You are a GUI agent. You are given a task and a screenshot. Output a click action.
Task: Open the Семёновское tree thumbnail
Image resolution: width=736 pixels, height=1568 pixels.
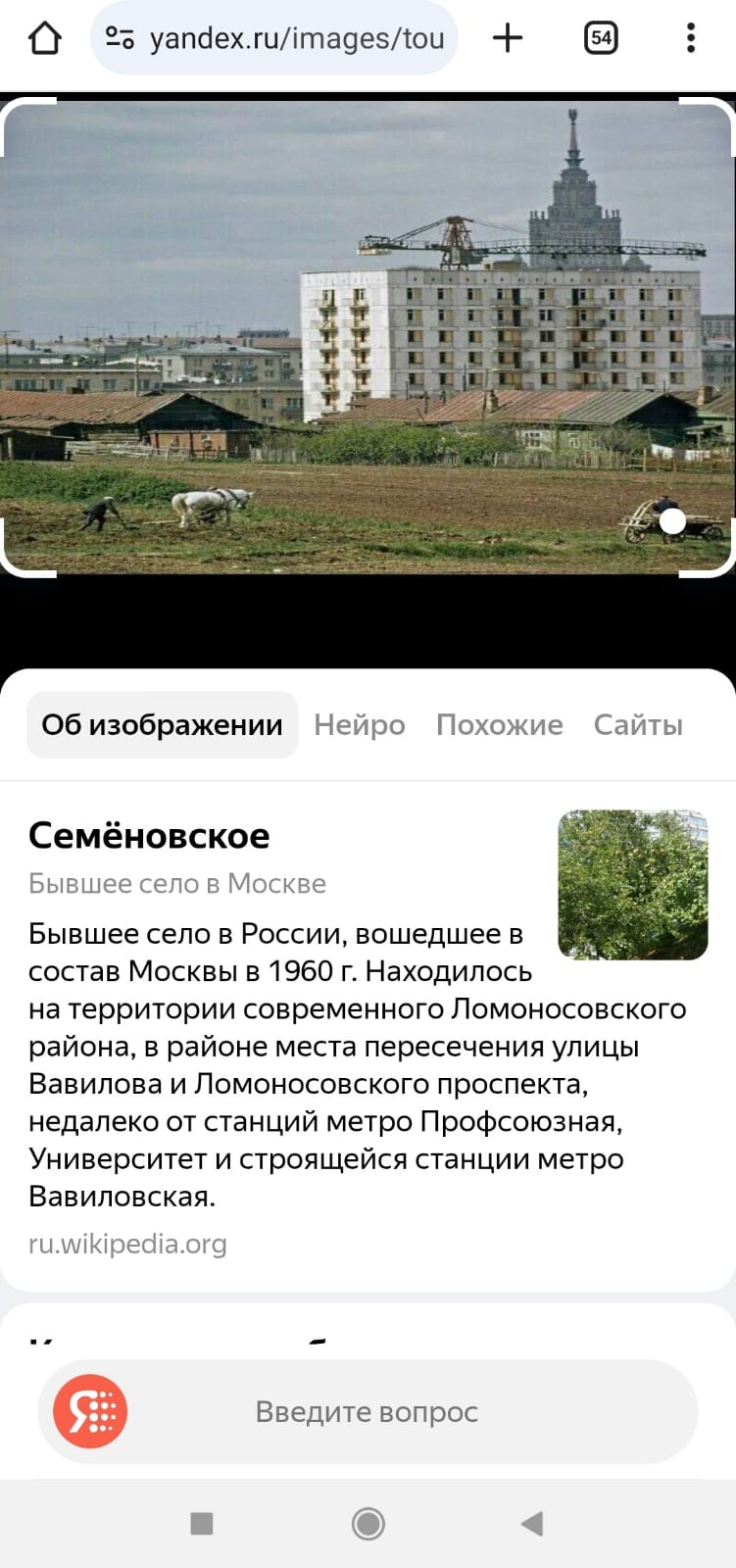click(x=632, y=884)
